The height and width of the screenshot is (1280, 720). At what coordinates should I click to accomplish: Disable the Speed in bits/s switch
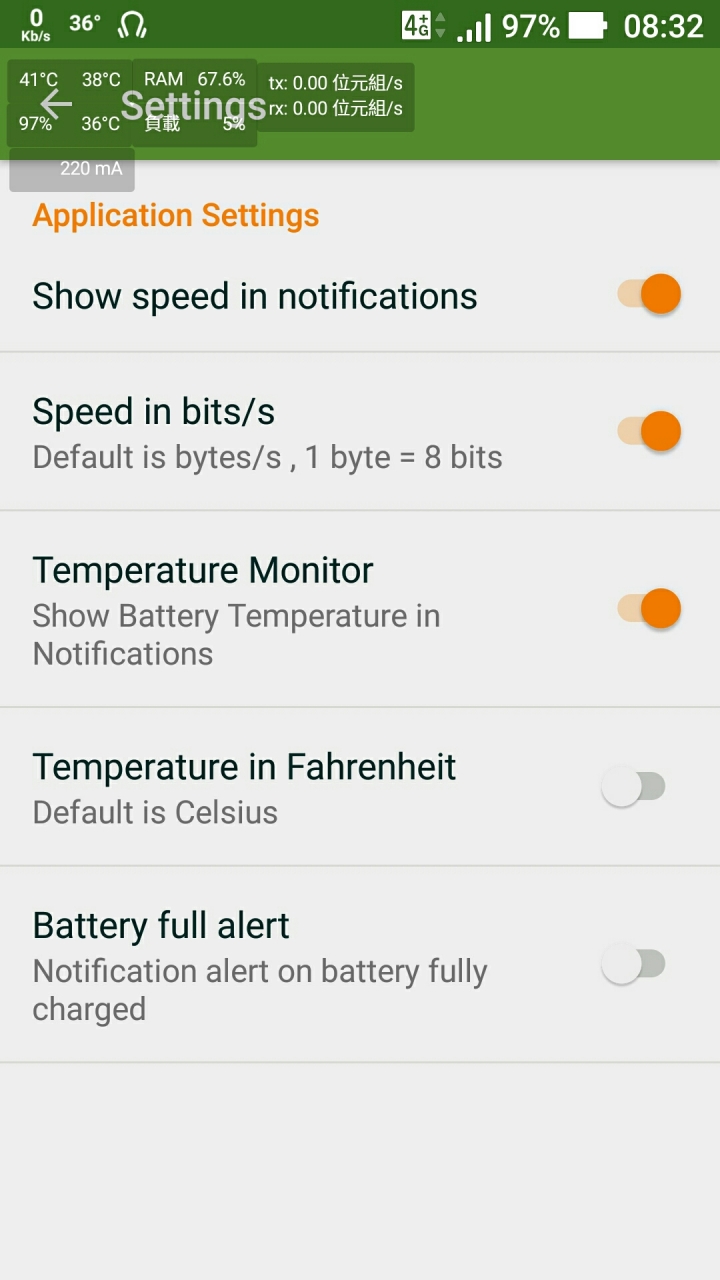[x=649, y=431]
